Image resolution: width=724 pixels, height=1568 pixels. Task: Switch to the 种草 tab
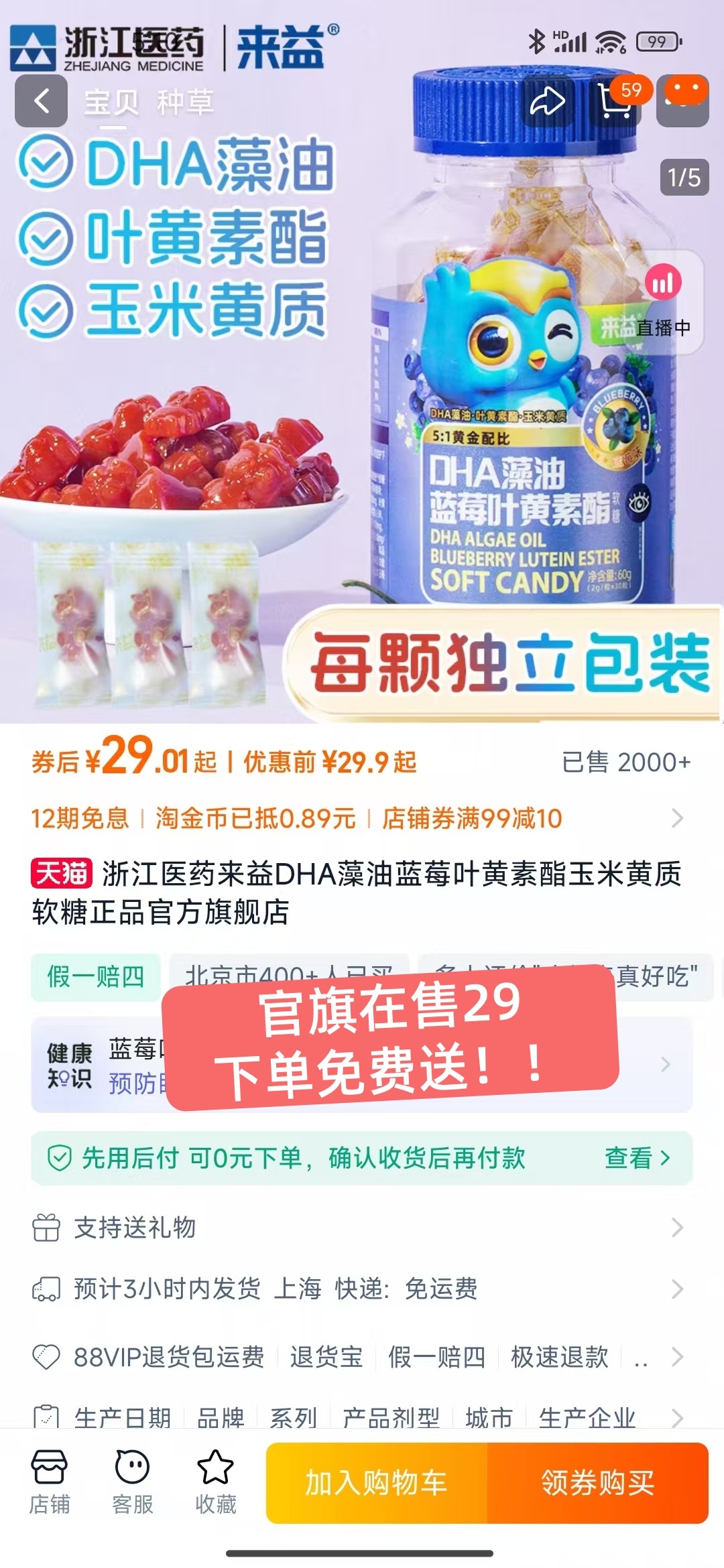click(x=185, y=103)
